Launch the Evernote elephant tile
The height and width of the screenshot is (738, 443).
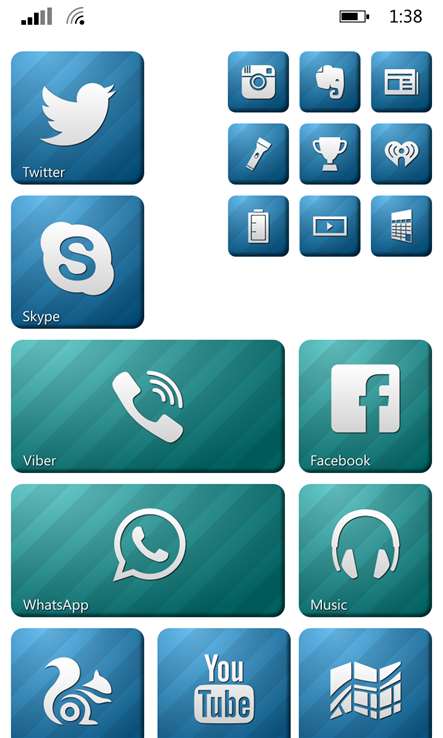tap(330, 82)
